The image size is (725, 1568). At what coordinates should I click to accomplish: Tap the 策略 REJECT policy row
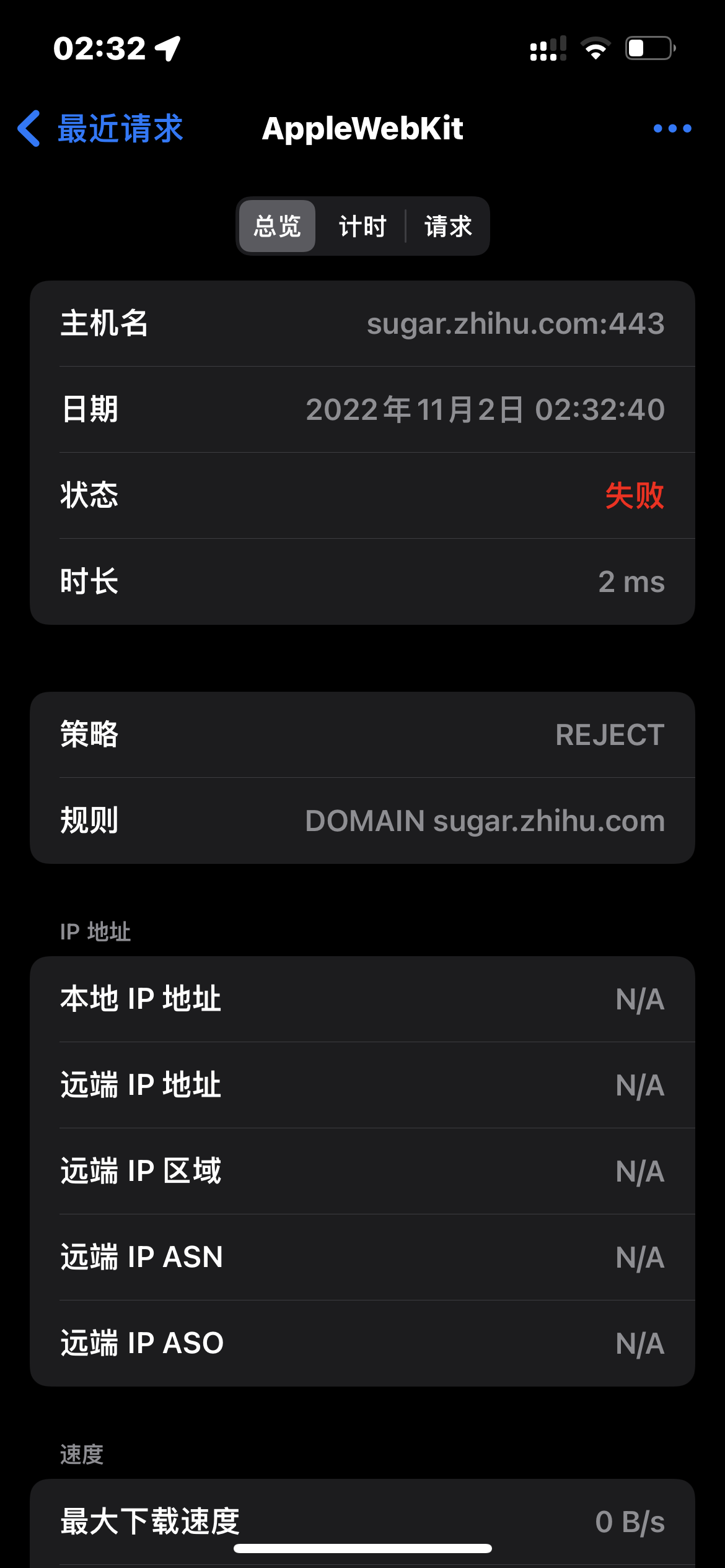(x=362, y=735)
